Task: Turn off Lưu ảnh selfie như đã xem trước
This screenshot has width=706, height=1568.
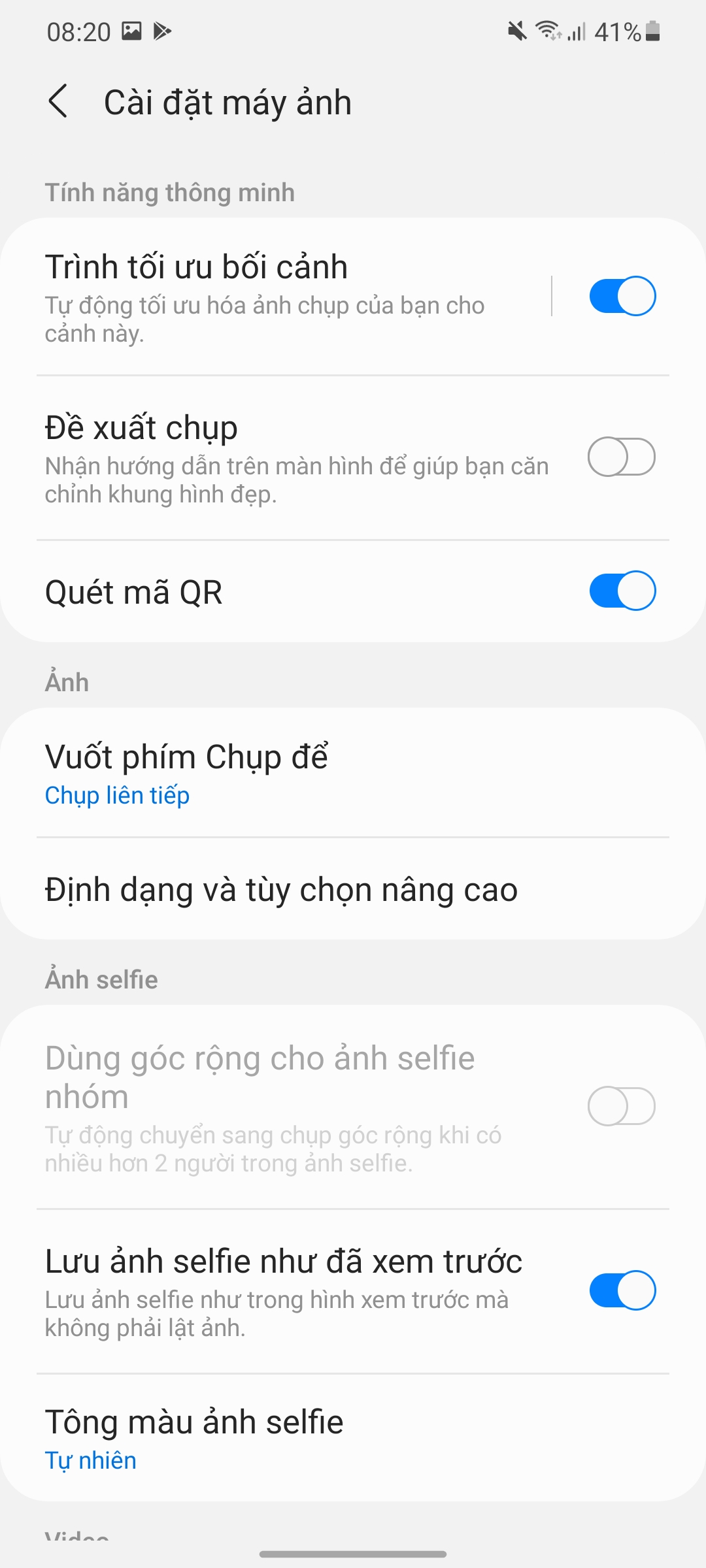Action: tap(622, 1290)
